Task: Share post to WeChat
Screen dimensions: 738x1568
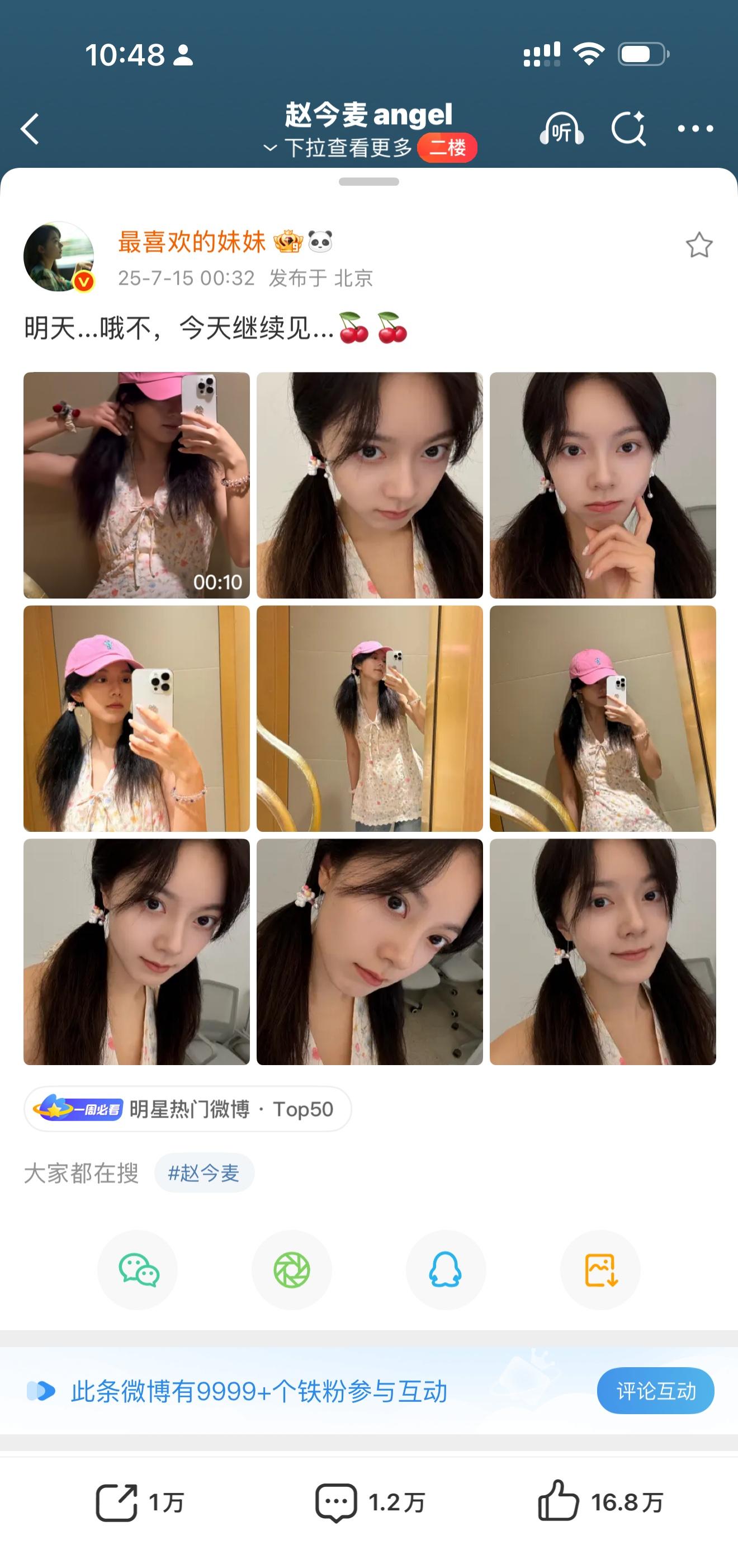Action: point(138,1270)
